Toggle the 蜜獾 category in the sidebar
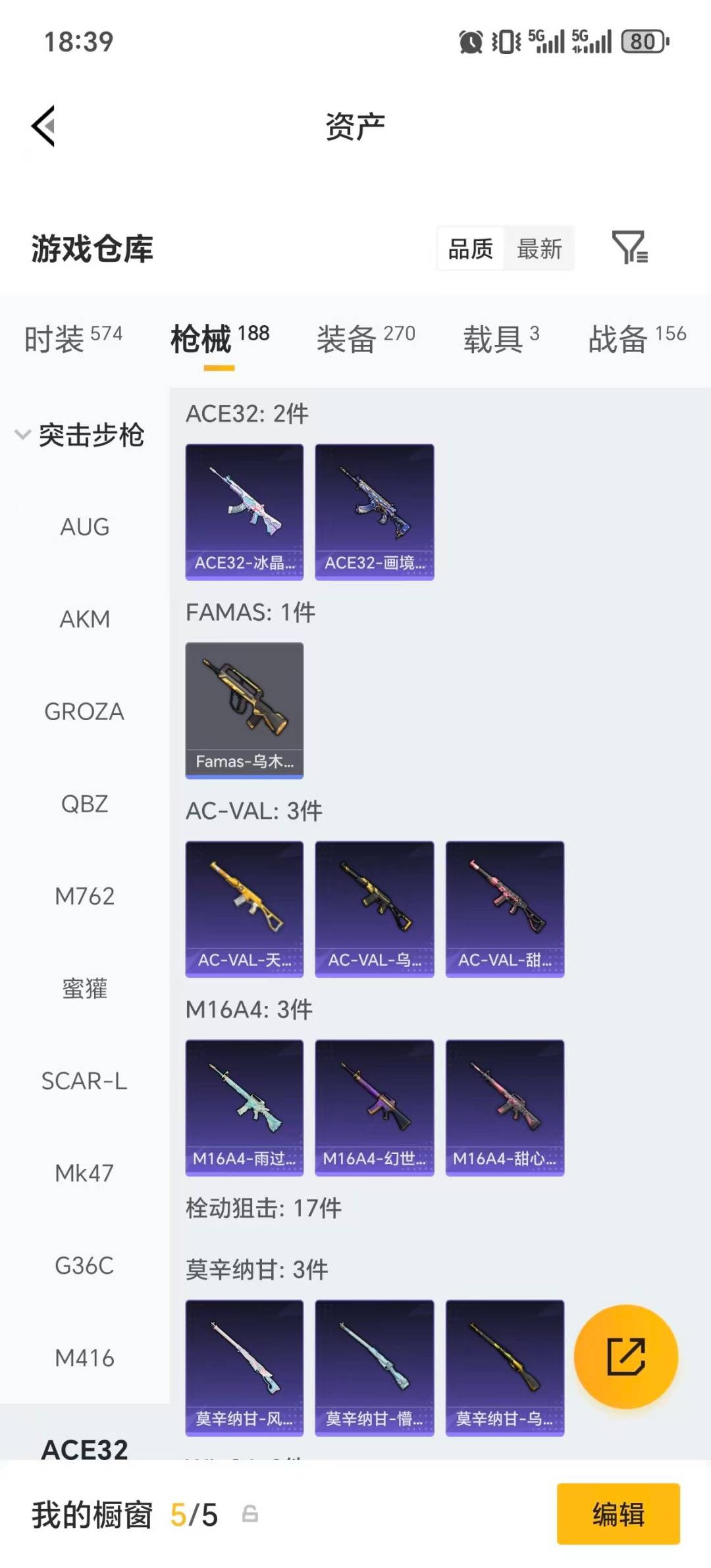 coord(85,989)
